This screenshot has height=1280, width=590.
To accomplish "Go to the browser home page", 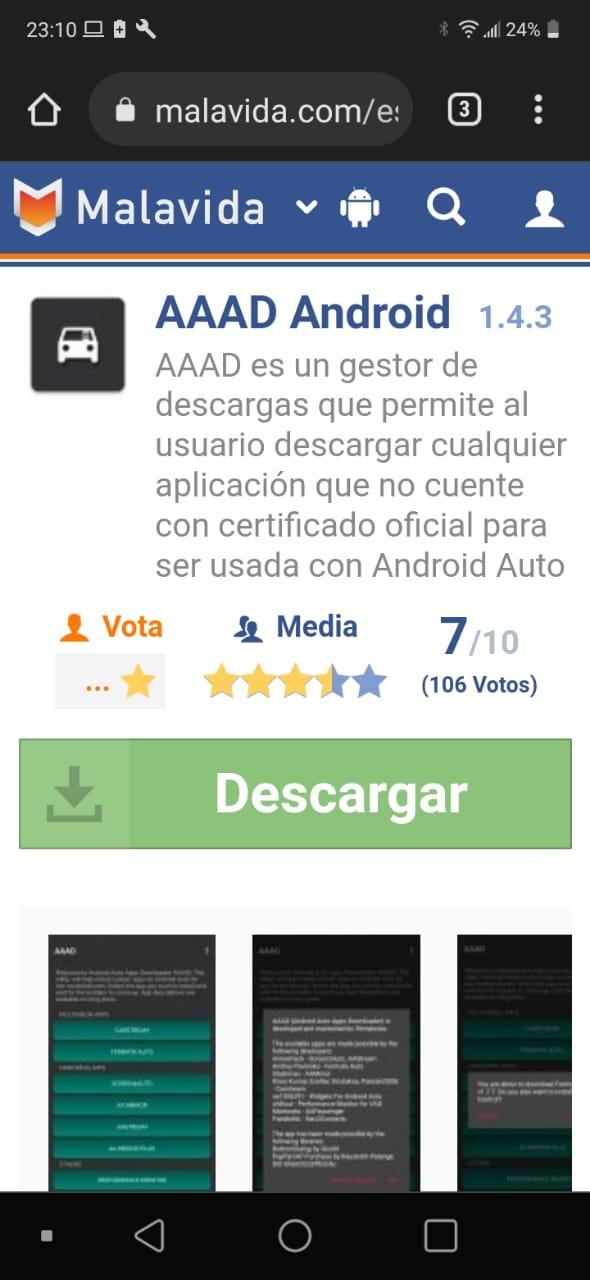I will (44, 110).
